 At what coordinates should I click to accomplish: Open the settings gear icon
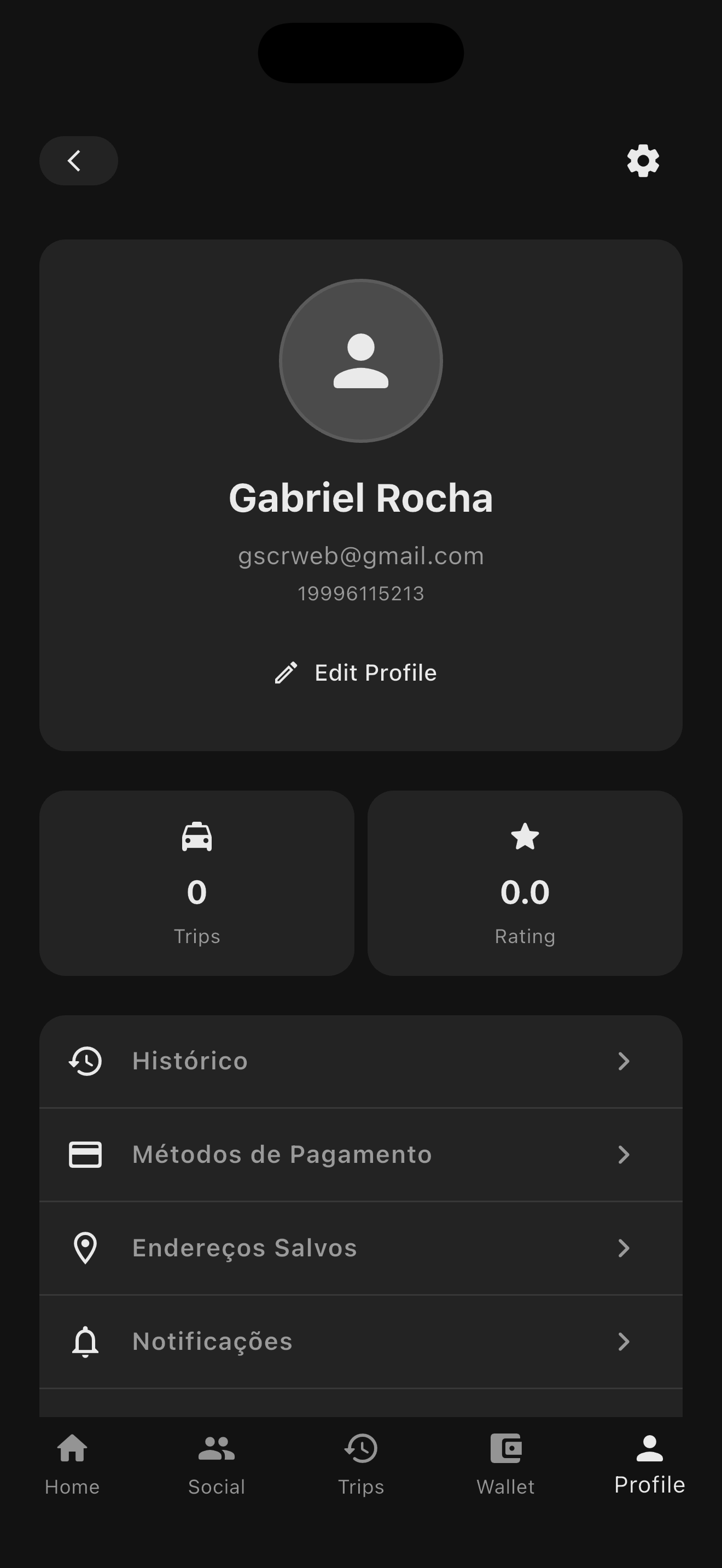click(x=642, y=161)
